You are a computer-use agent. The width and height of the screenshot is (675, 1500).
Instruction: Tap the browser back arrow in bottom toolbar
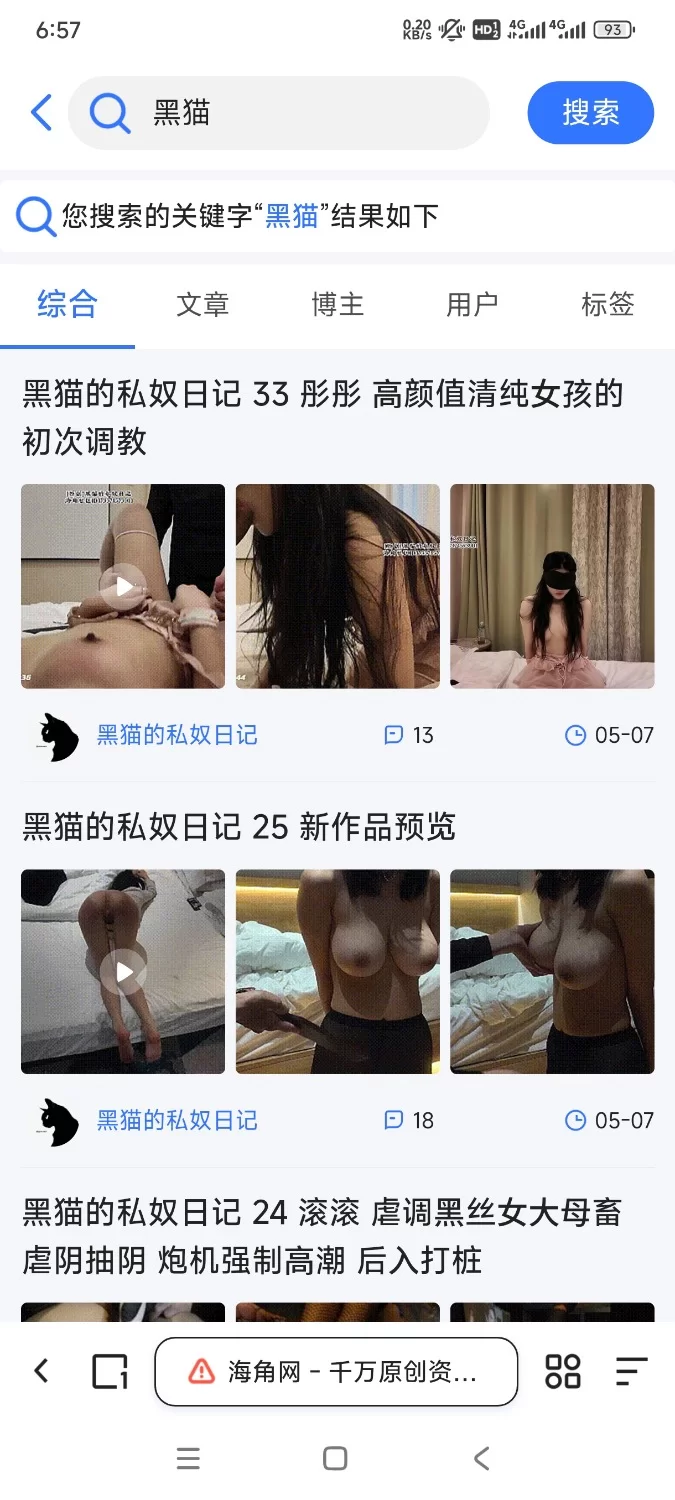click(41, 1370)
